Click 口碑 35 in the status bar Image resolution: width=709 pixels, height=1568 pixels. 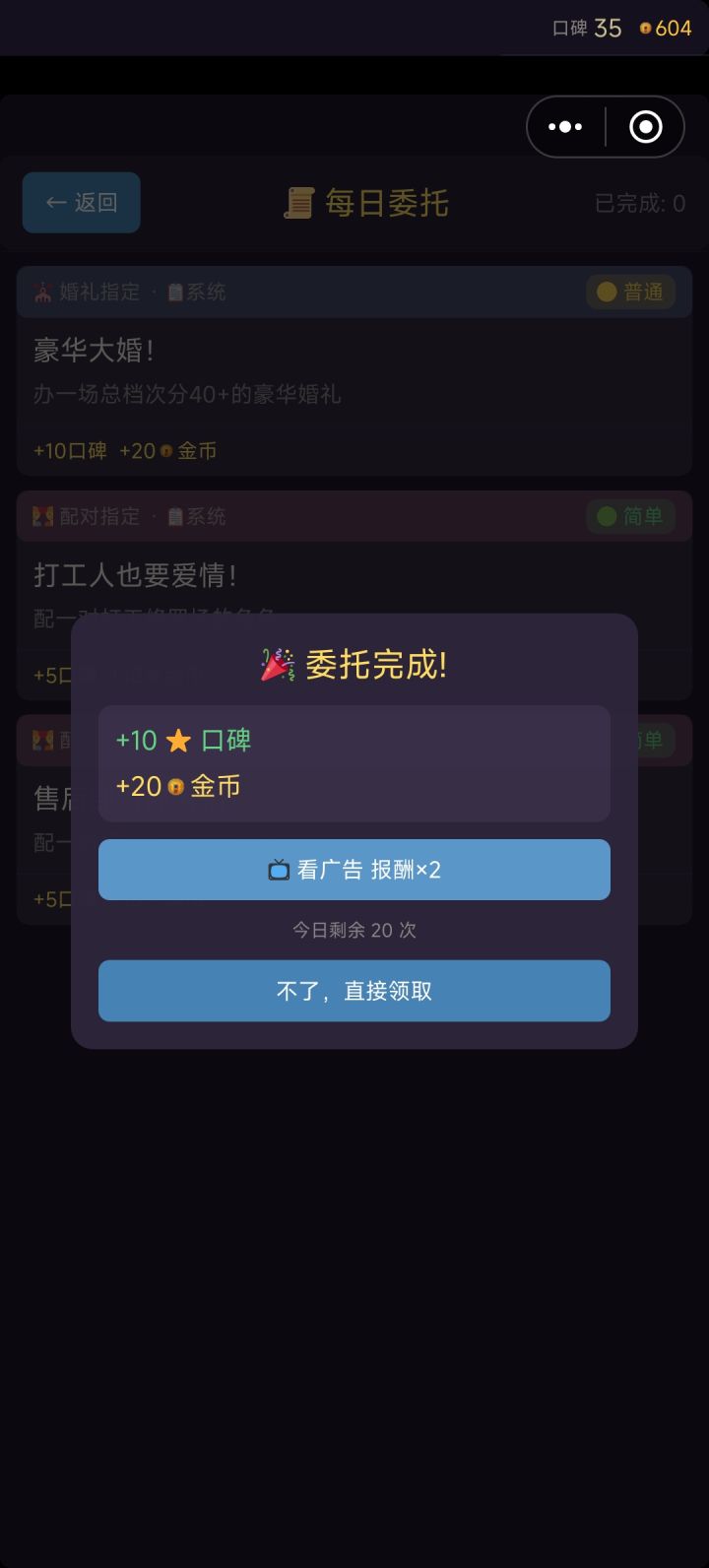[586, 29]
